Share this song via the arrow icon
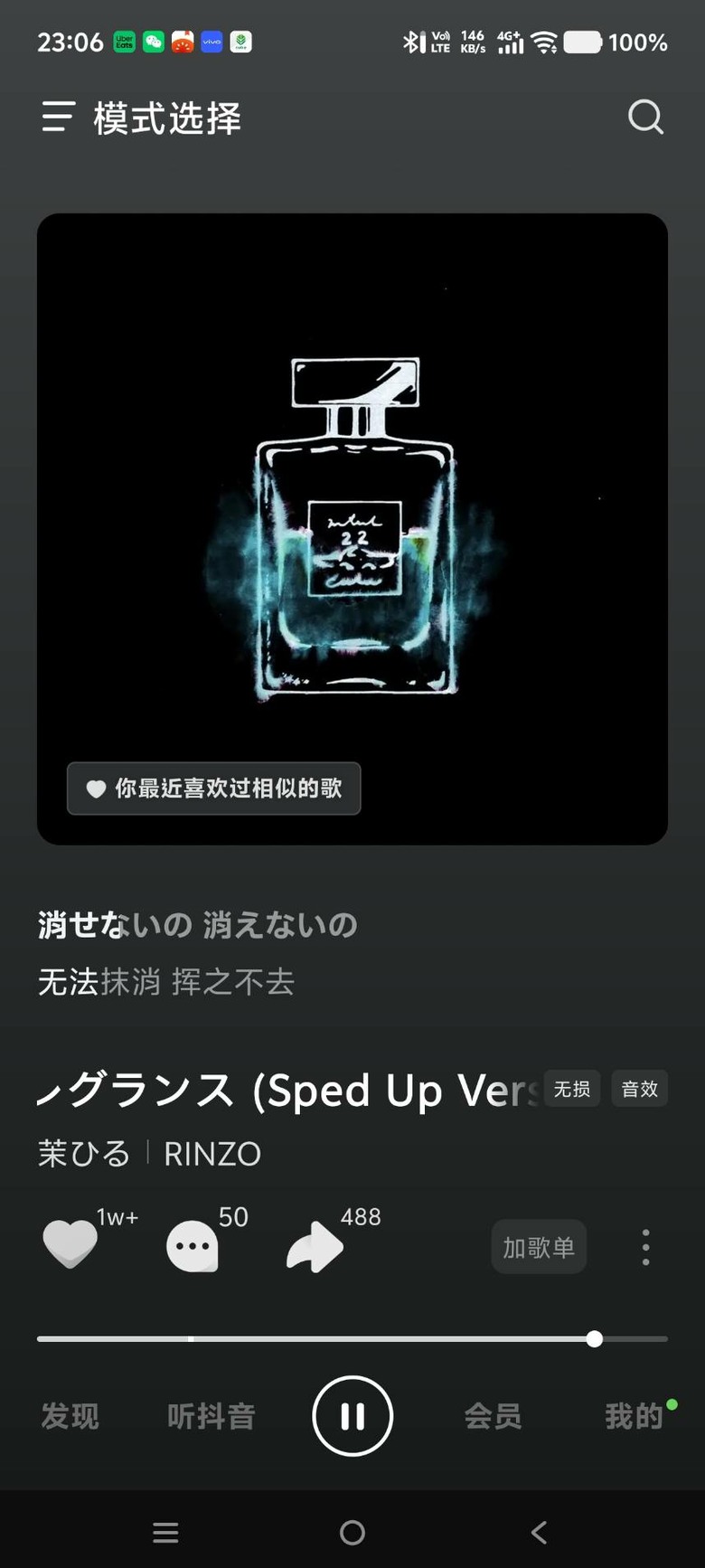 (x=315, y=1247)
